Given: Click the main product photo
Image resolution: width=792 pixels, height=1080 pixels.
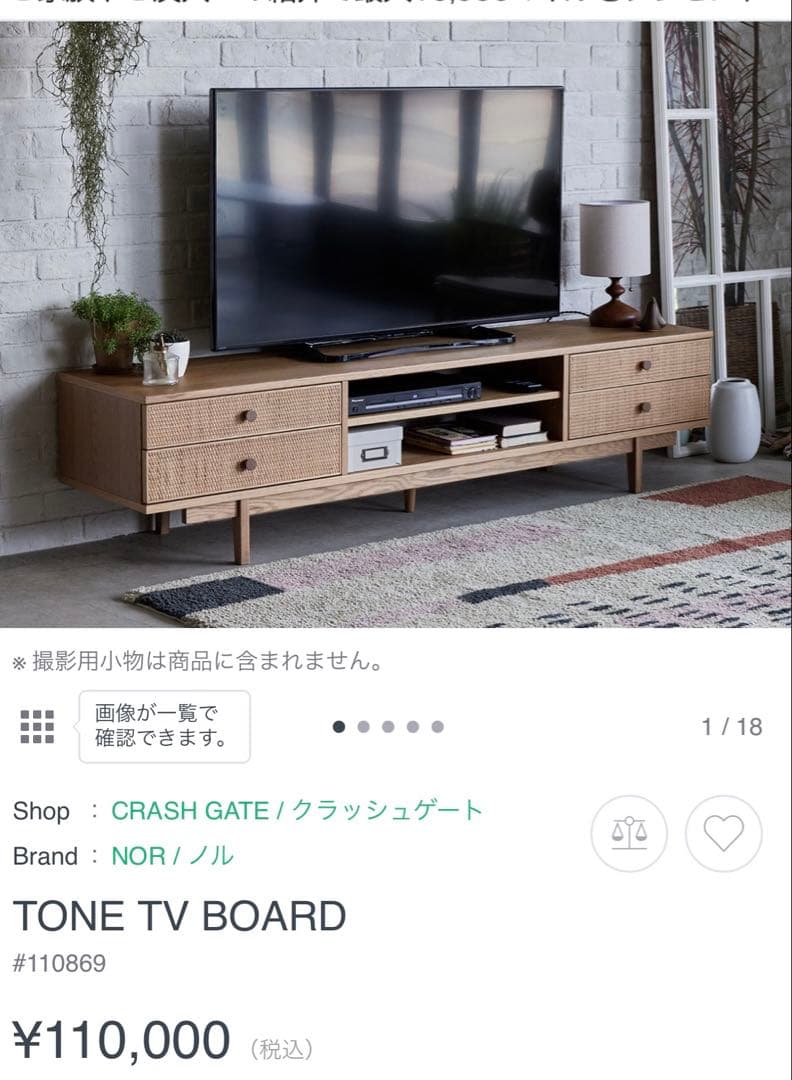Looking at the screenshot, I should [x=396, y=320].
